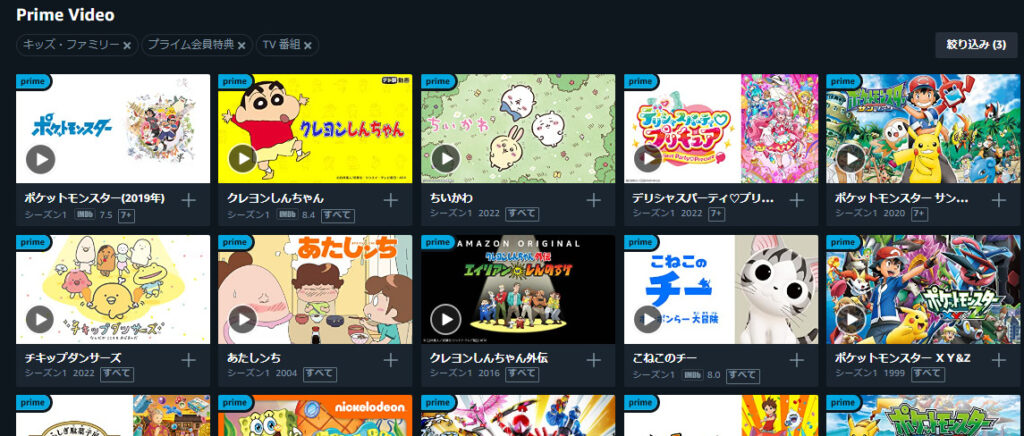Remove the プライム会員特典 filter chip
The width and height of the screenshot is (1024, 436).
[244, 46]
